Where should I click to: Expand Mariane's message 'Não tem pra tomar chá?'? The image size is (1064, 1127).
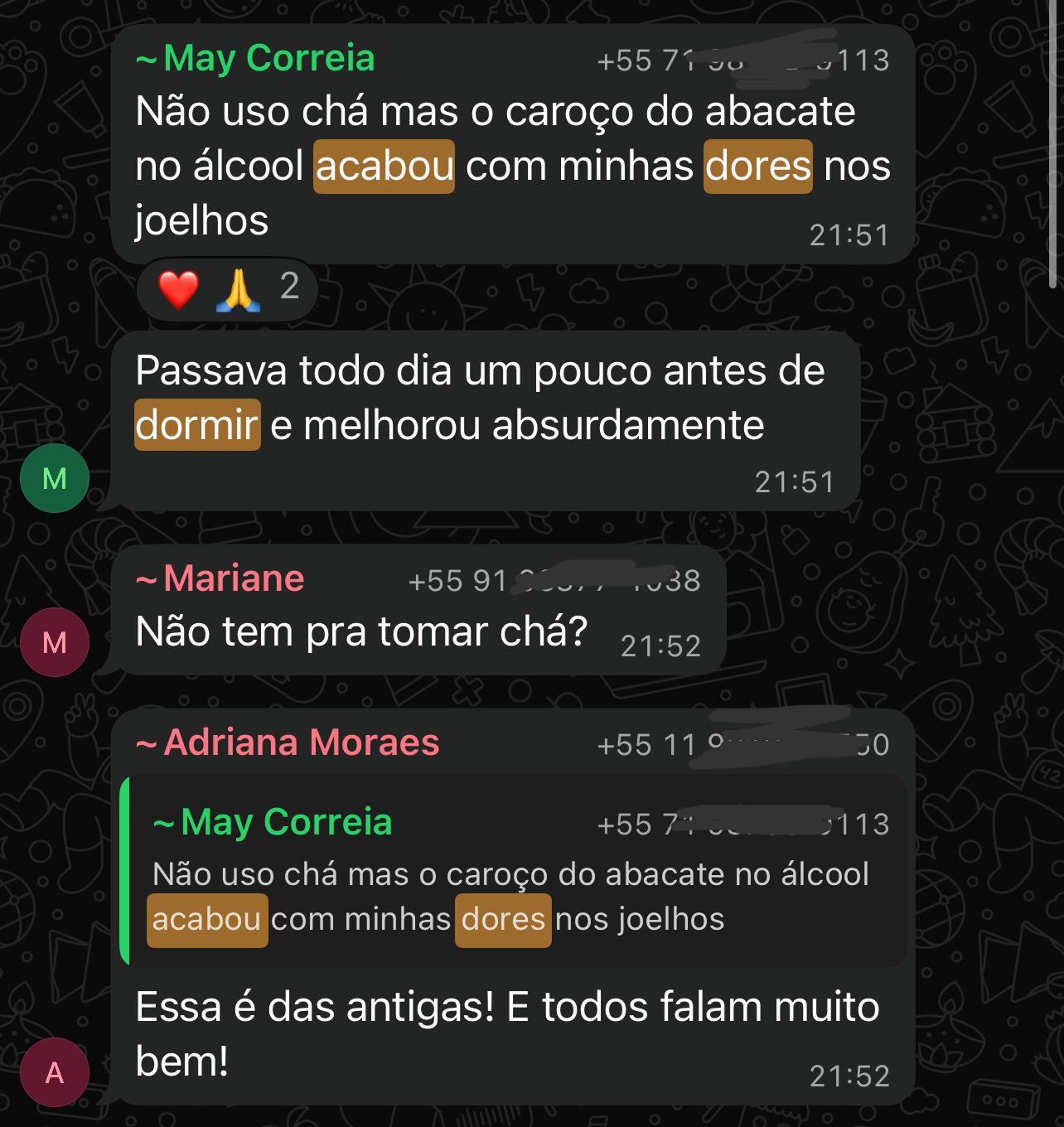(362, 631)
